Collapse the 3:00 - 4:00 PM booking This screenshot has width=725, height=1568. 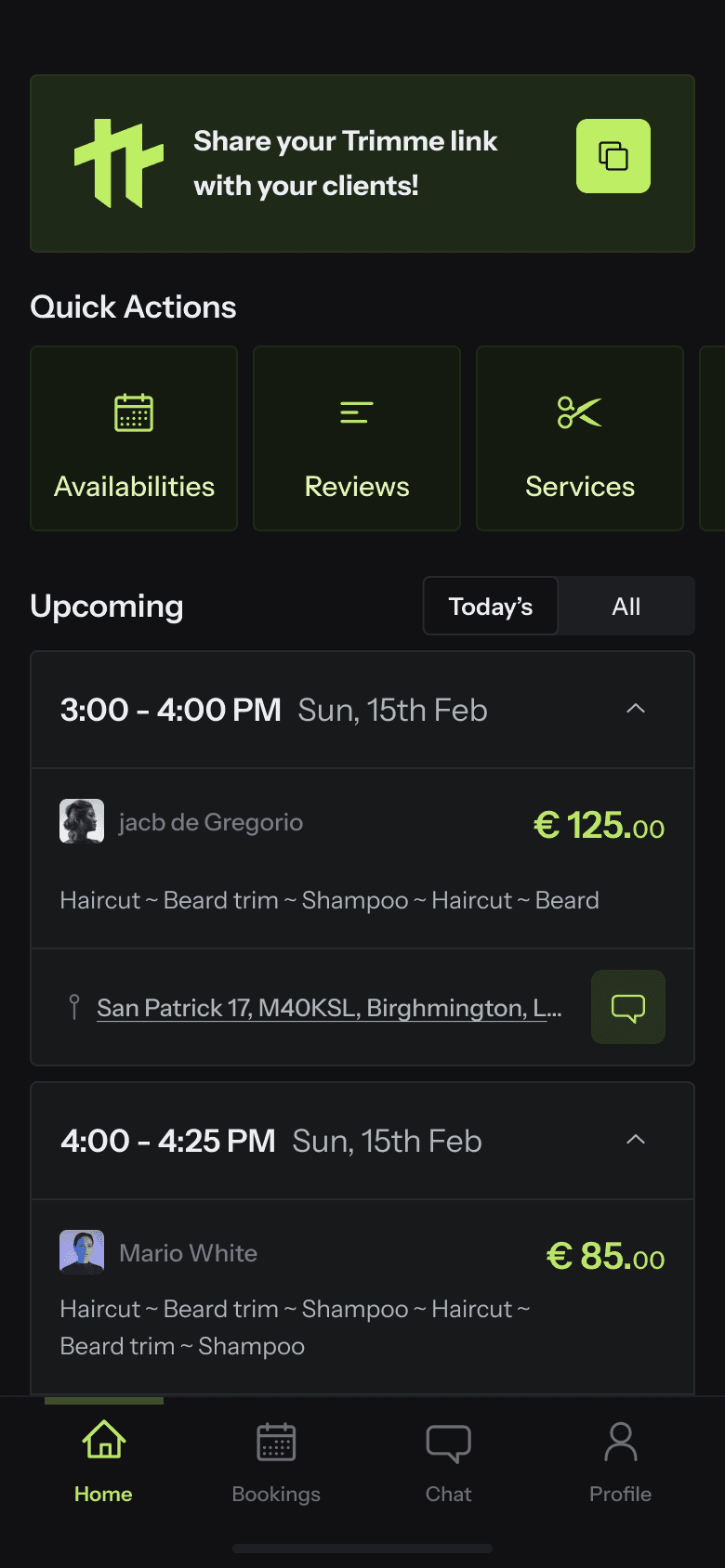635,709
